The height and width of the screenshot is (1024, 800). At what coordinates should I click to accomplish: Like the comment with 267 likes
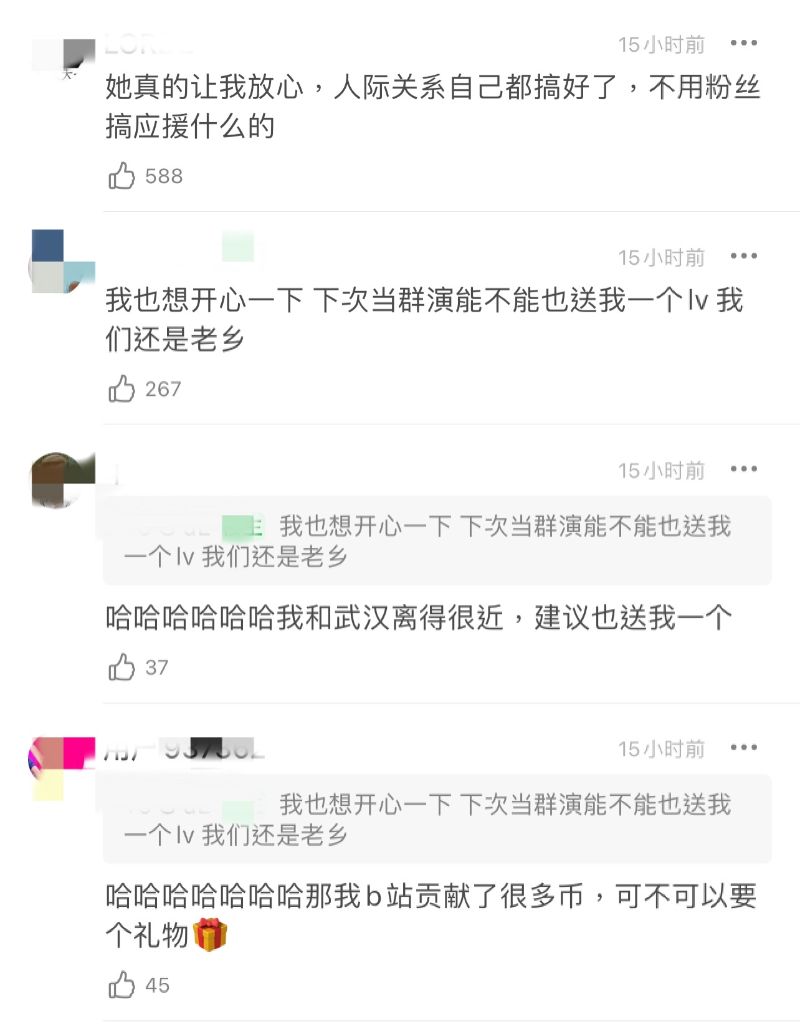[122, 389]
